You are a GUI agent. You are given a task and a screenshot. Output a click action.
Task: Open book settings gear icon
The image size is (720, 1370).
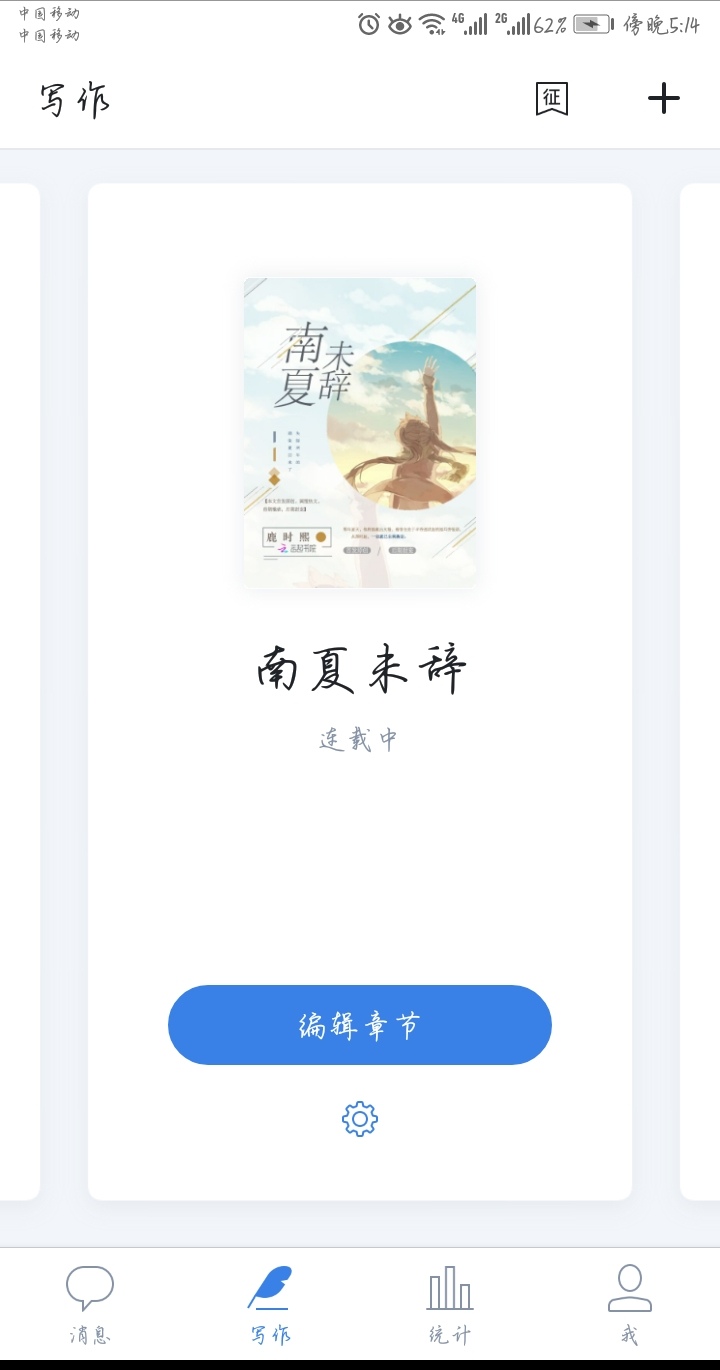coord(360,1119)
